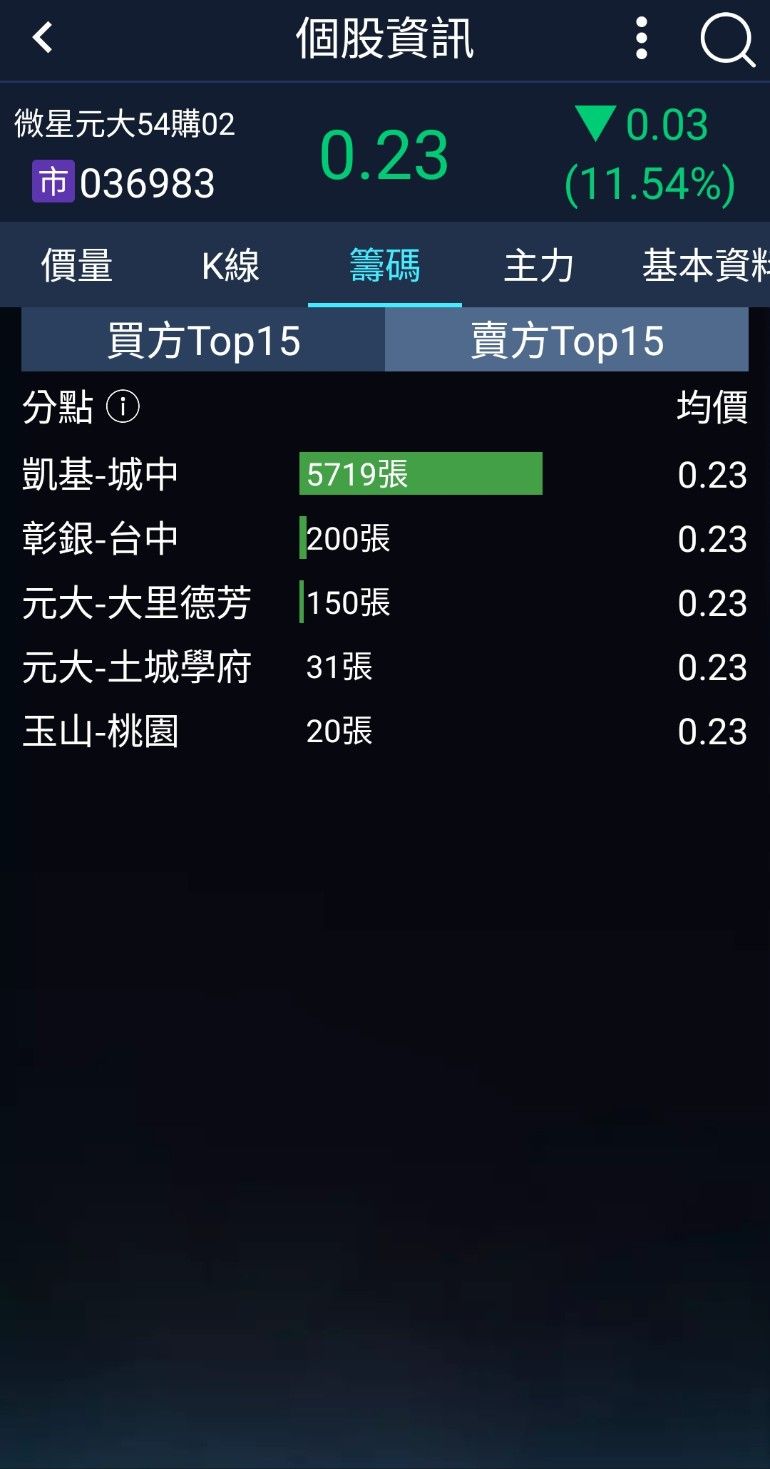Show the 賣方Top15 list
Image resolution: width=770 pixels, height=1469 pixels.
567,341
